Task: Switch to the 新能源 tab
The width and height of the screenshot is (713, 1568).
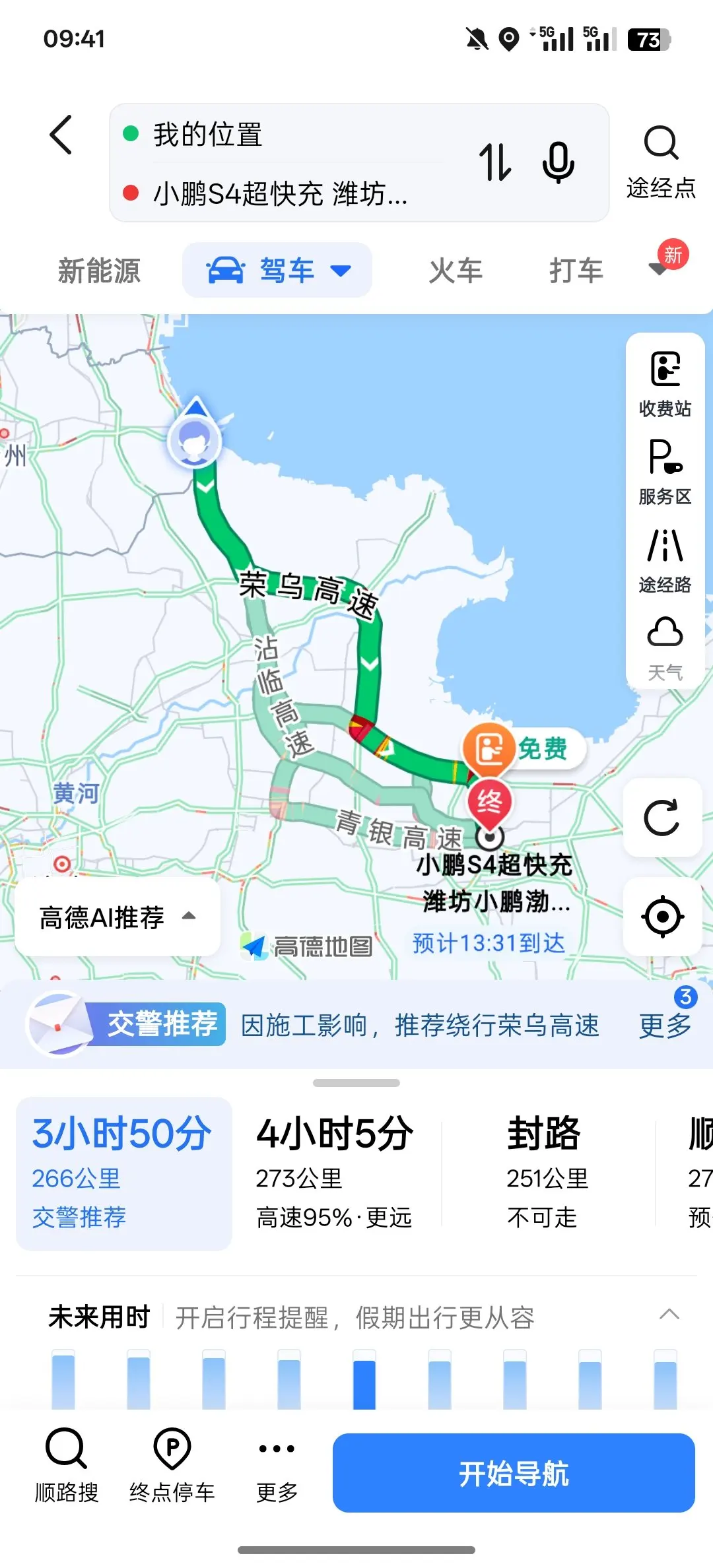Action: pyautogui.click(x=99, y=271)
